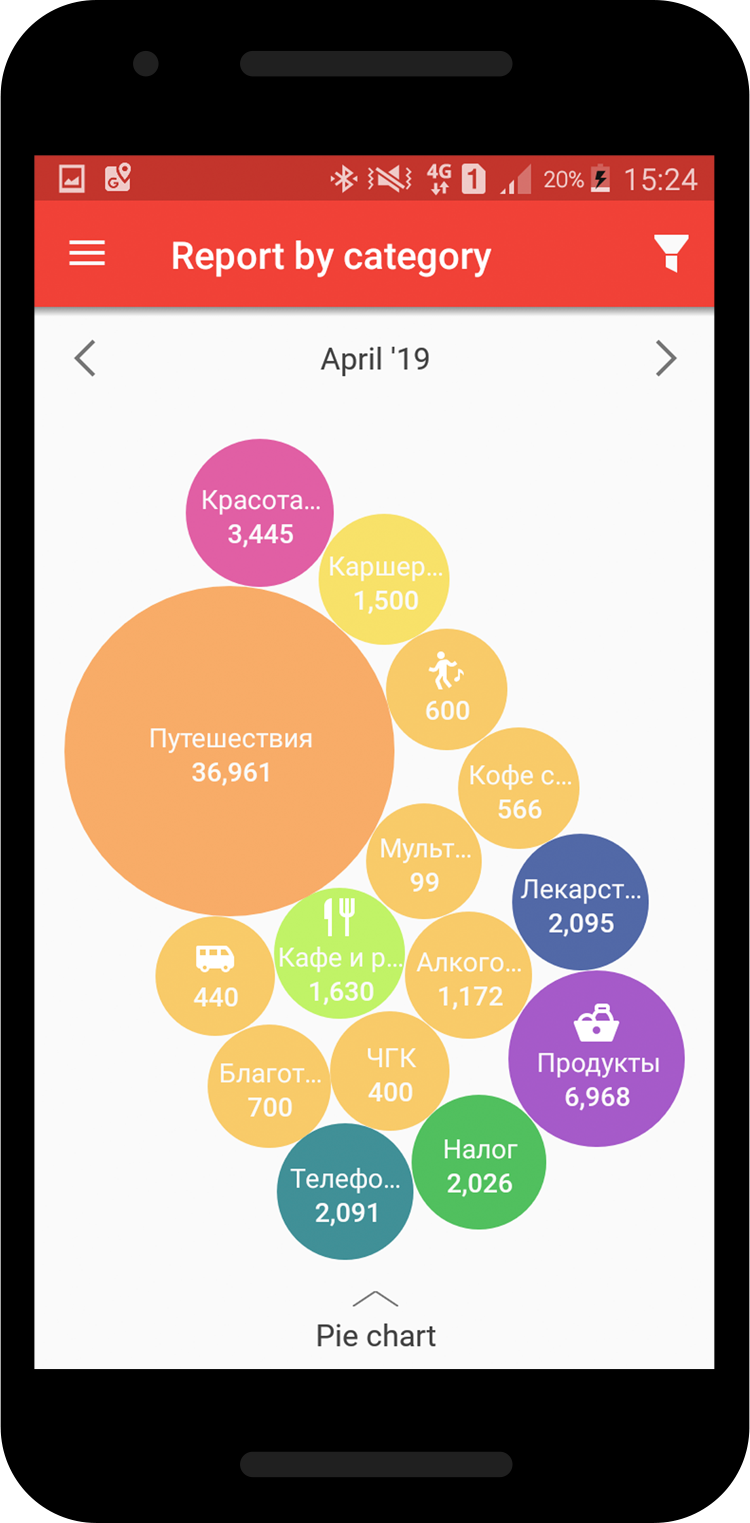The height and width of the screenshot is (1523, 750).
Task: Tap the Мульт 99 bubble
Action: pyautogui.click(x=424, y=861)
